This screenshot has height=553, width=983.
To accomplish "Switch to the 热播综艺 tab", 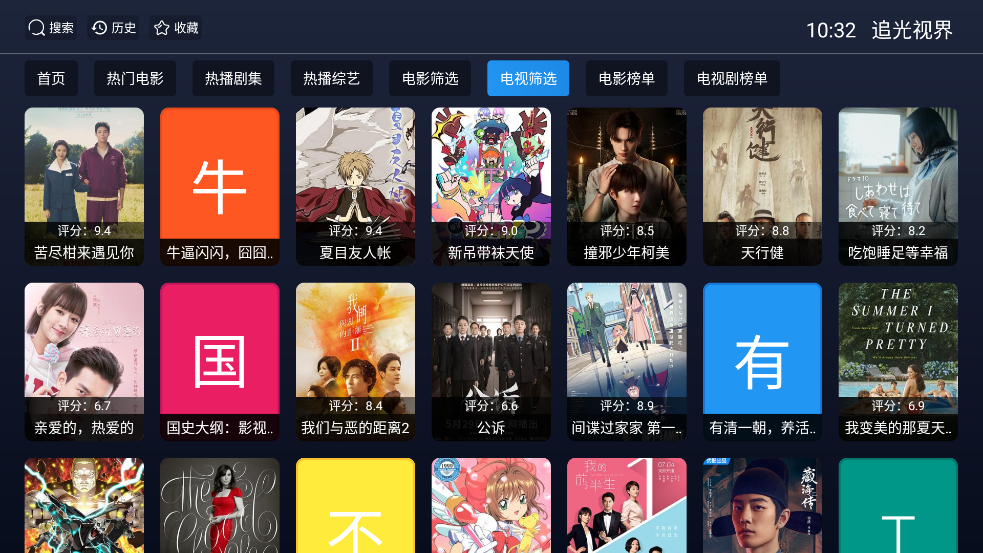I will 331,78.
